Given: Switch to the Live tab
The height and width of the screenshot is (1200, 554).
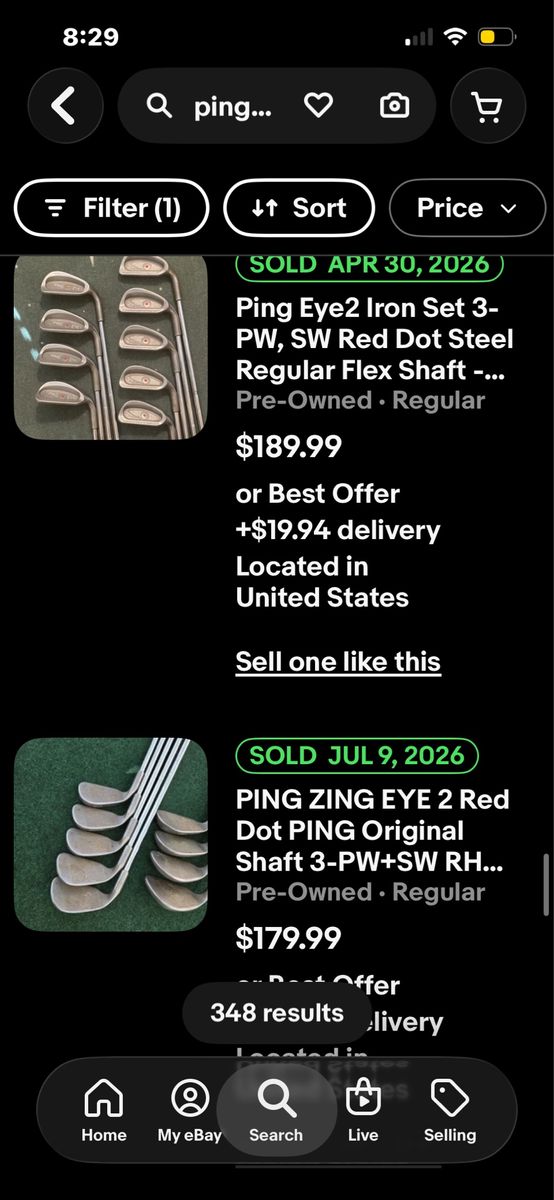Looking at the screenshot, I should [x=363, y=1110].
